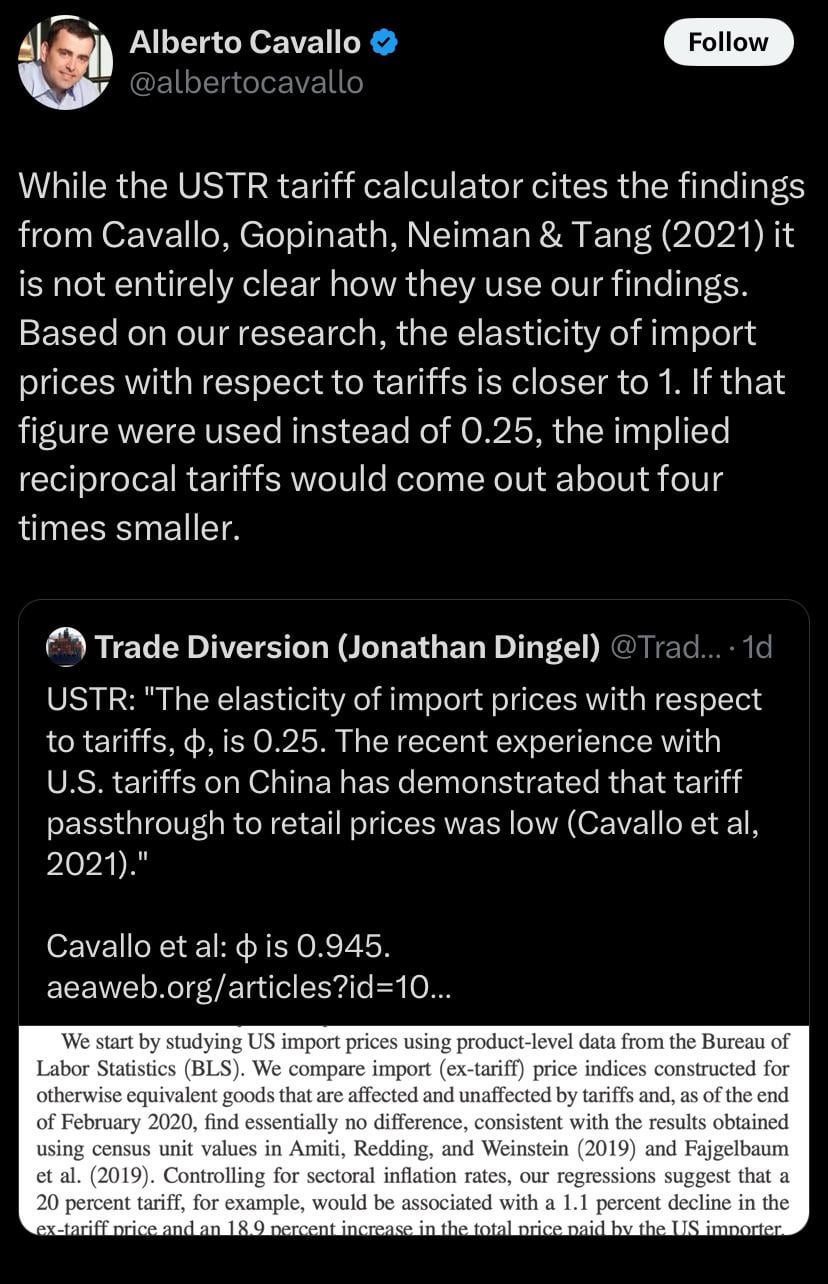View the attached paper excerpt image
Image resolution: width=828 pixels, height=1284 pixels.
pos(414,1130)
